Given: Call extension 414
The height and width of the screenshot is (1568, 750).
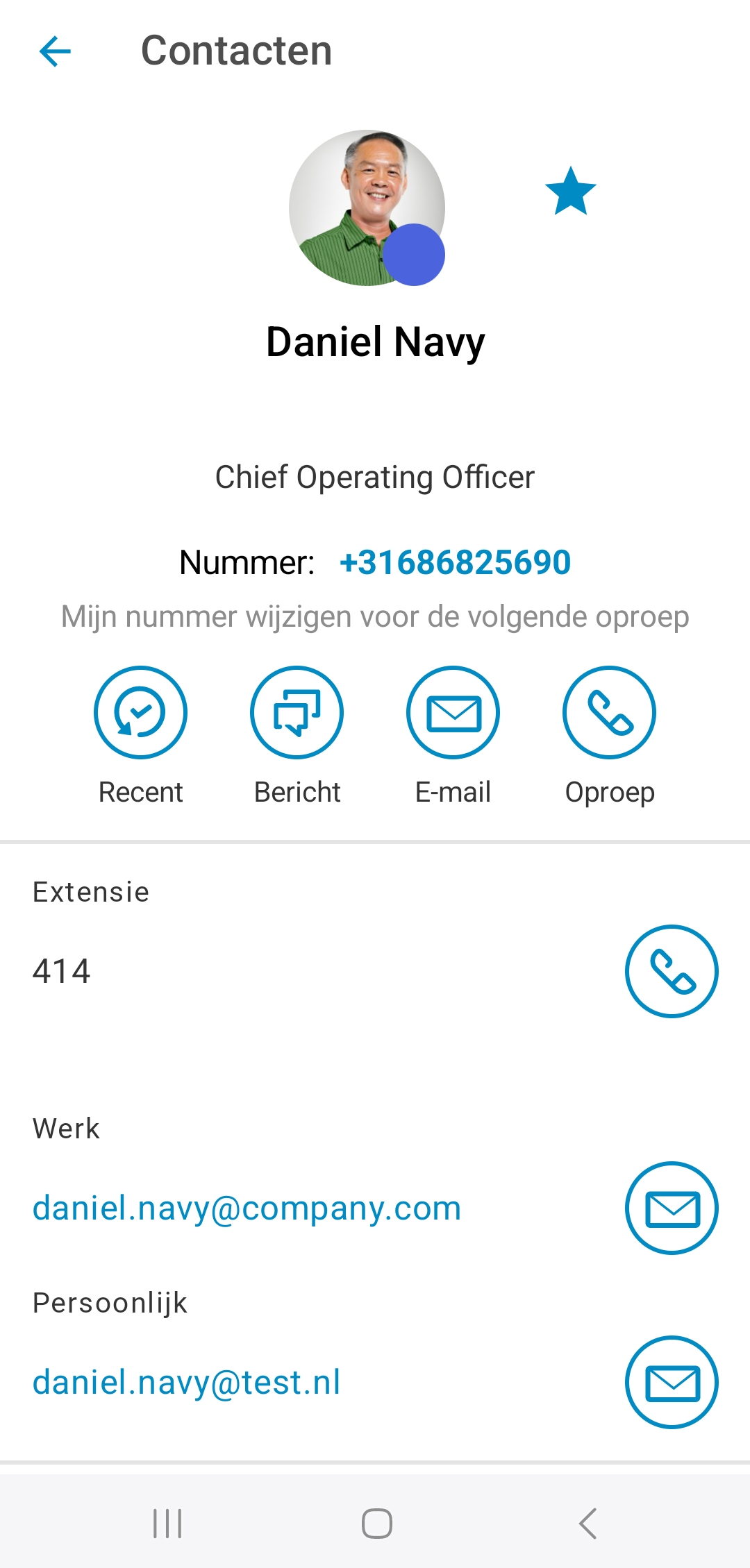Looking at the screenshot, I should pos(672,971).
